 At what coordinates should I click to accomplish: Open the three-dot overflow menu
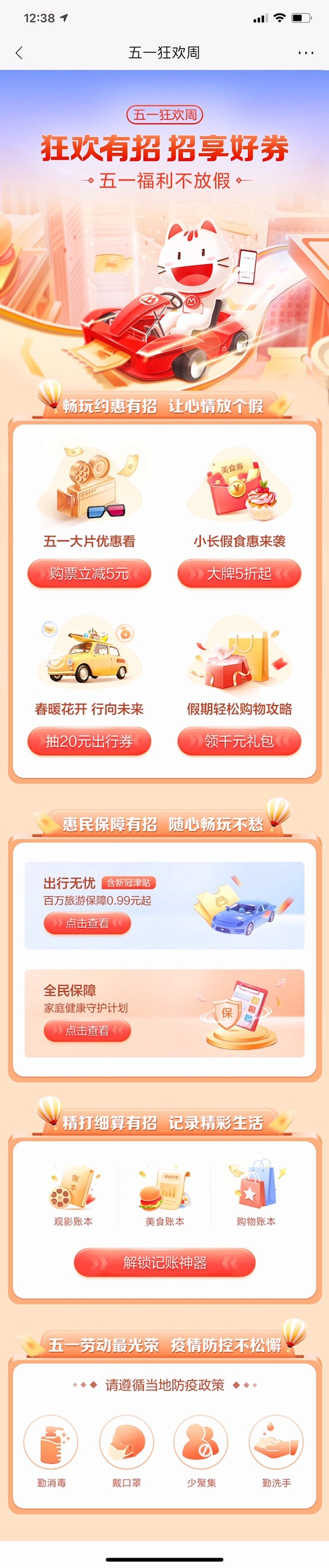(x=305, y=53)
